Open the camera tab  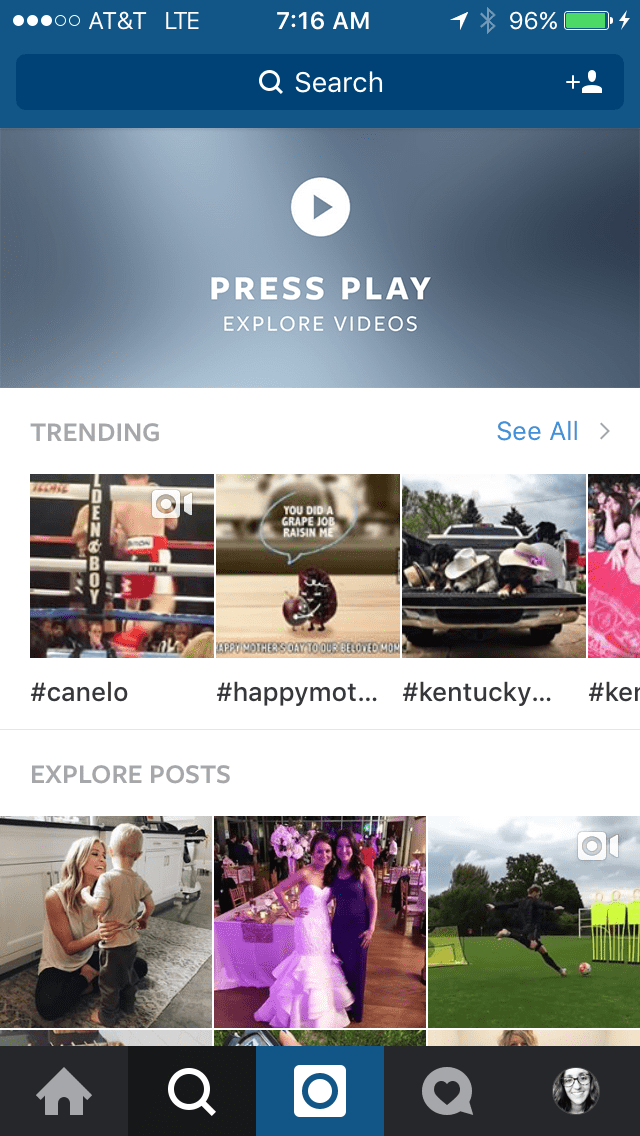coord(320,1091)
